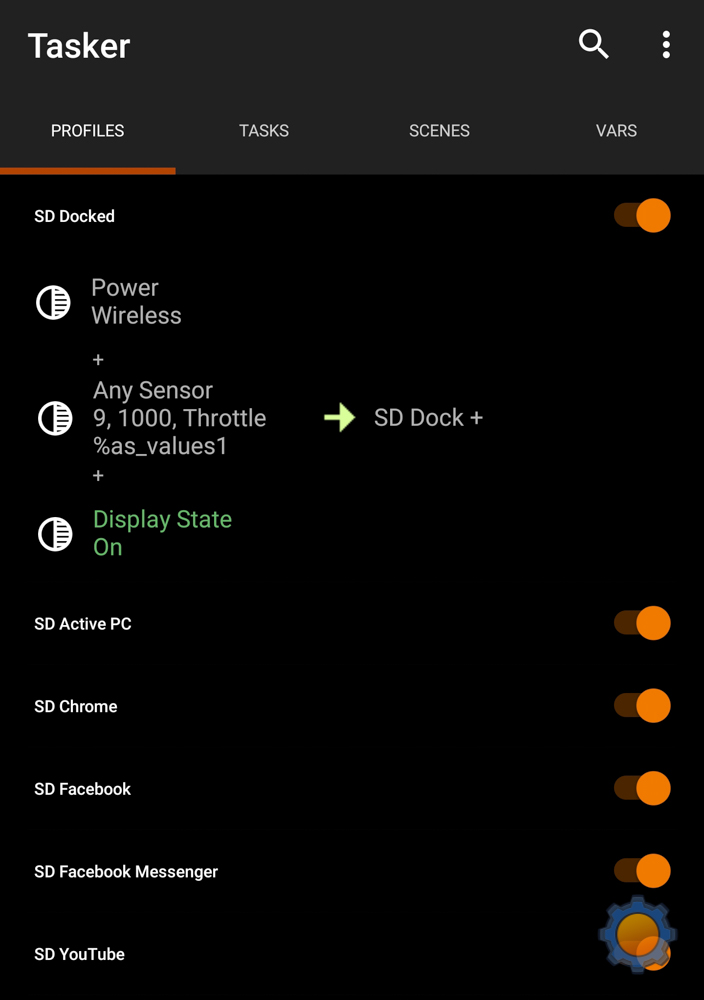Image resolution: width=704 pixels, height=1000 pixels.
Task: Disable the SD Facebook profile switch
Action: pyautogui.click(x=642, y=788)
